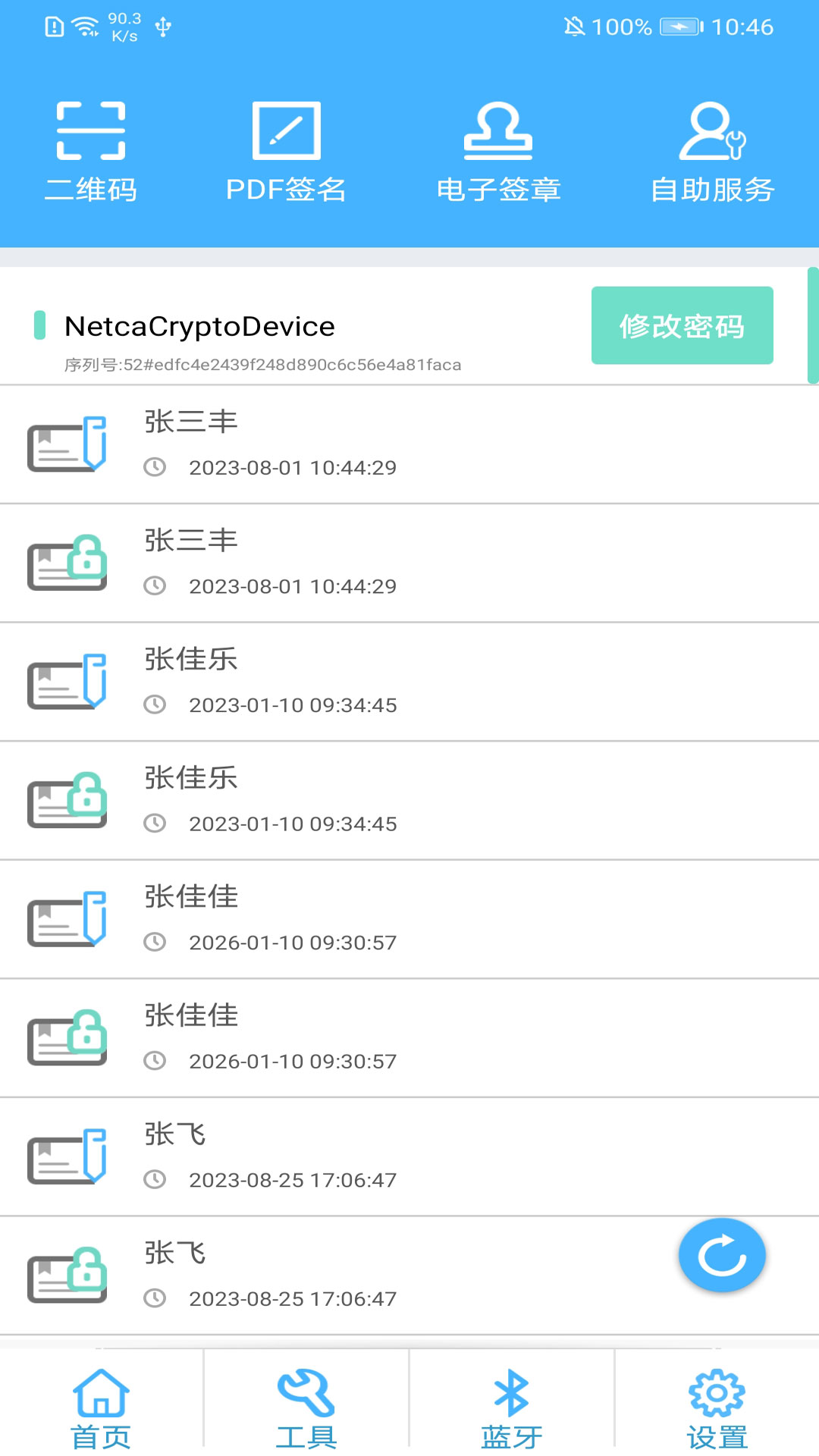819x1456 pixels.
Task: Open 张佳佳 signing certificate with pen icon
Action: (x=409, y=919)
